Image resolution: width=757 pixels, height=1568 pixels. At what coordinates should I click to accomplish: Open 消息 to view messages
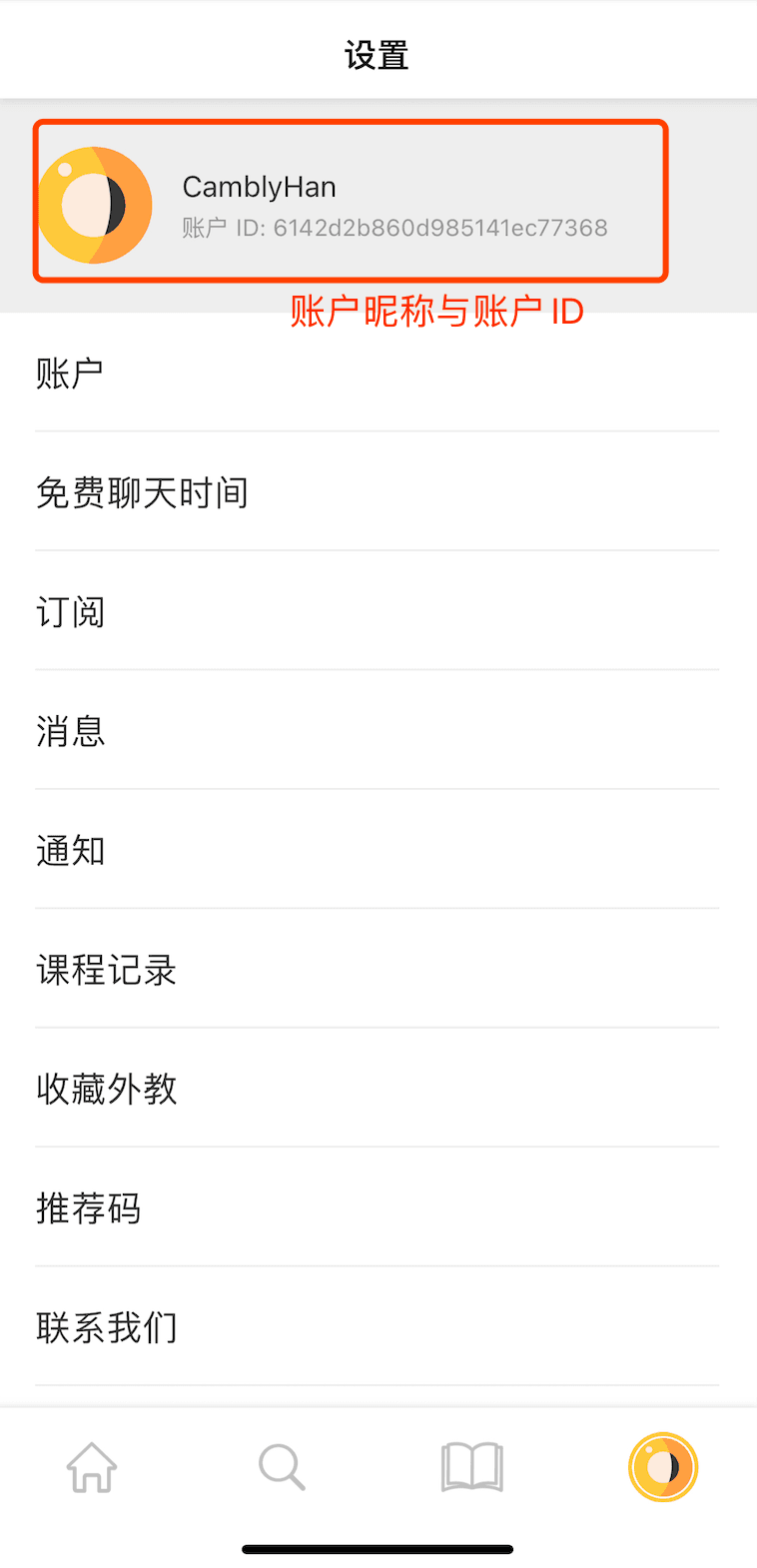70,730
